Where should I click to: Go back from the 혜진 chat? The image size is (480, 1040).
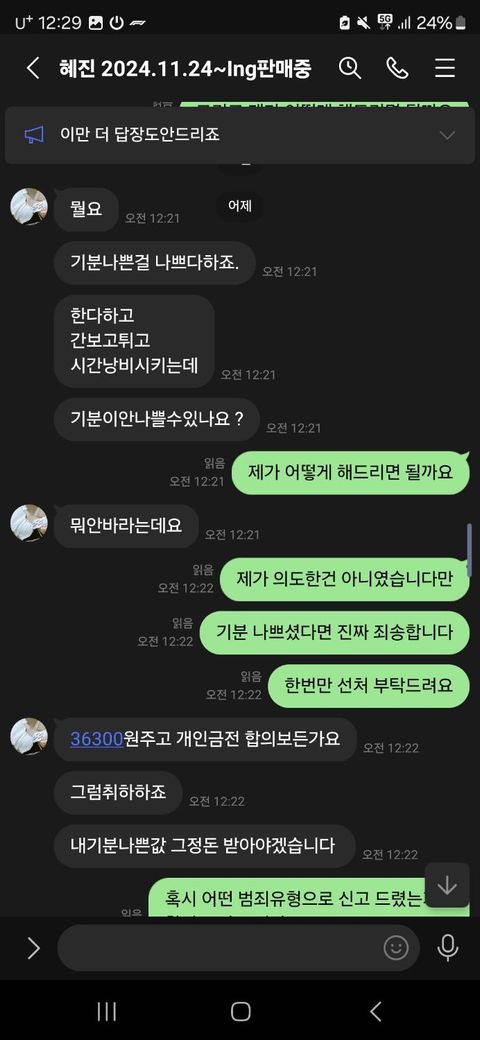(x=33, y=68)
